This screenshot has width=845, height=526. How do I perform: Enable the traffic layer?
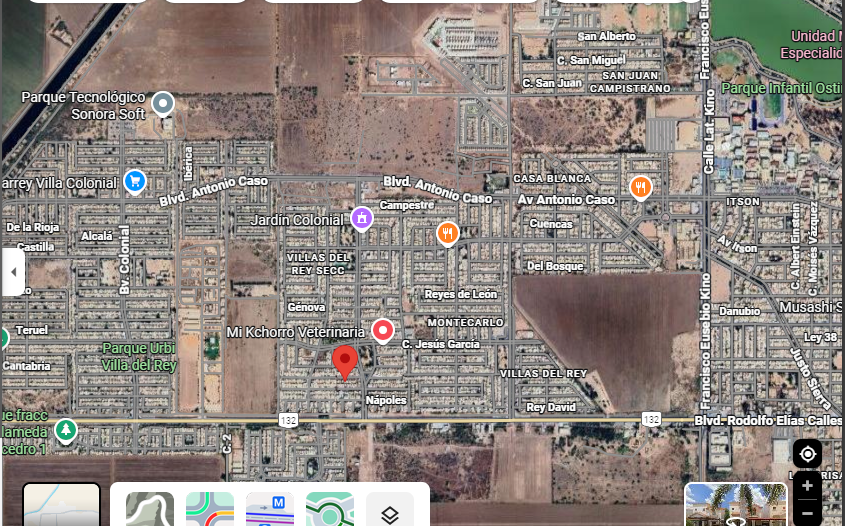pyautogui.click(x=210, y=509)
